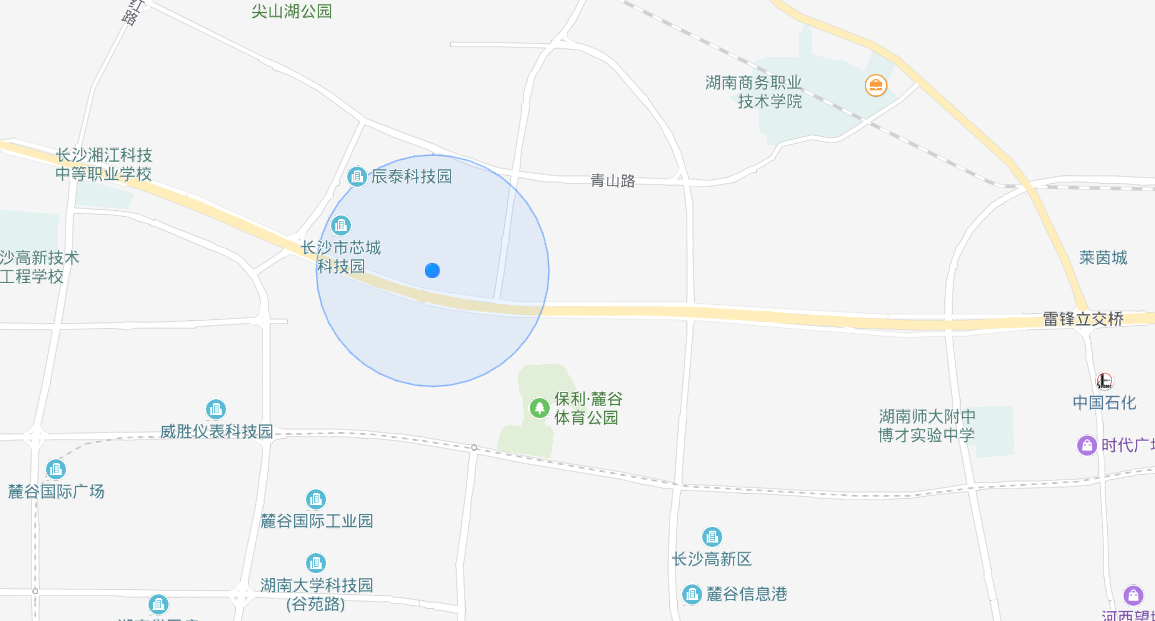Open the 湖南商务职业技术学院 marker
The height and width of the screenshot is (621, 1155).
(x=876, y=86)
